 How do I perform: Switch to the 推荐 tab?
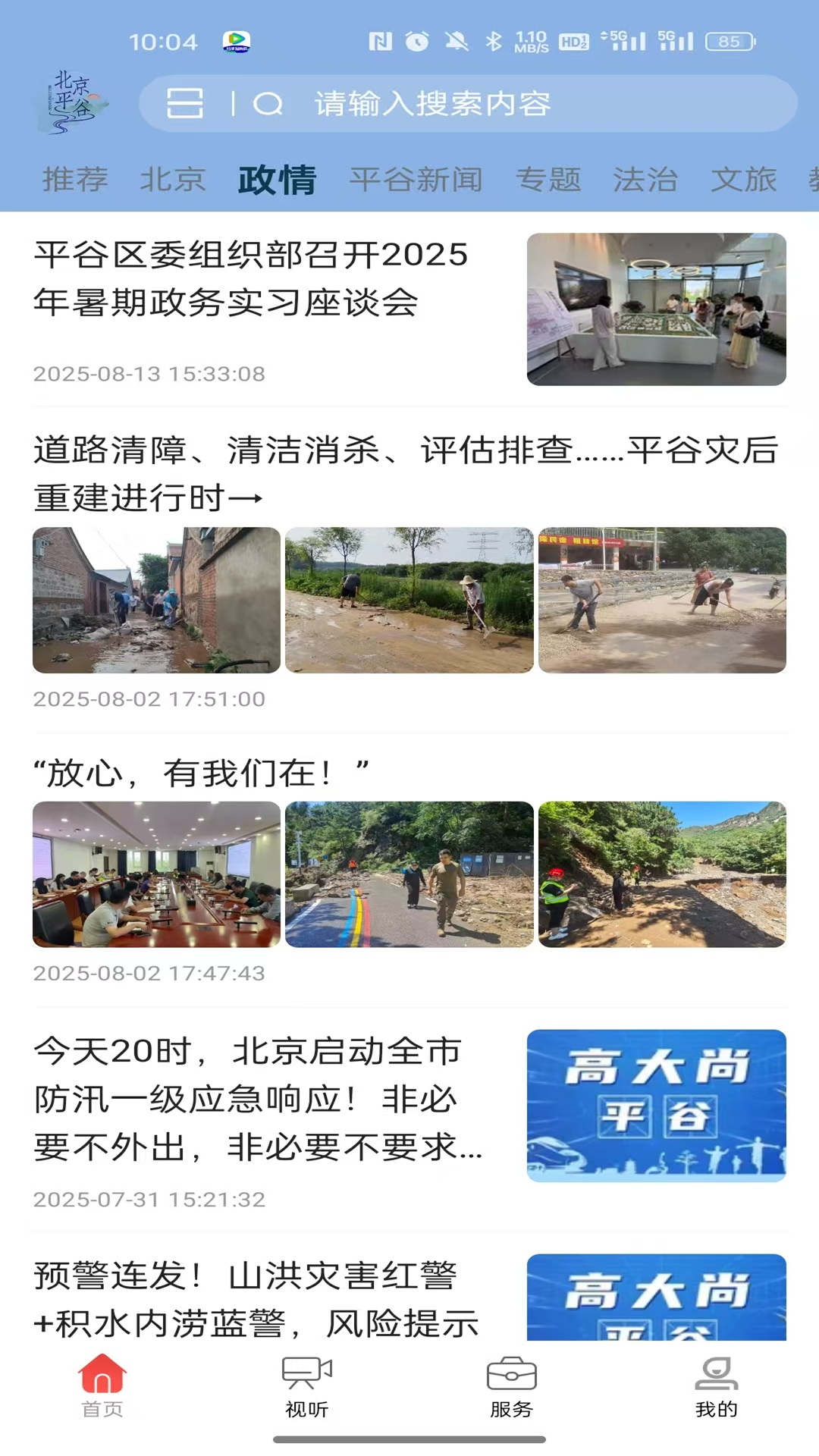point(74,180)
